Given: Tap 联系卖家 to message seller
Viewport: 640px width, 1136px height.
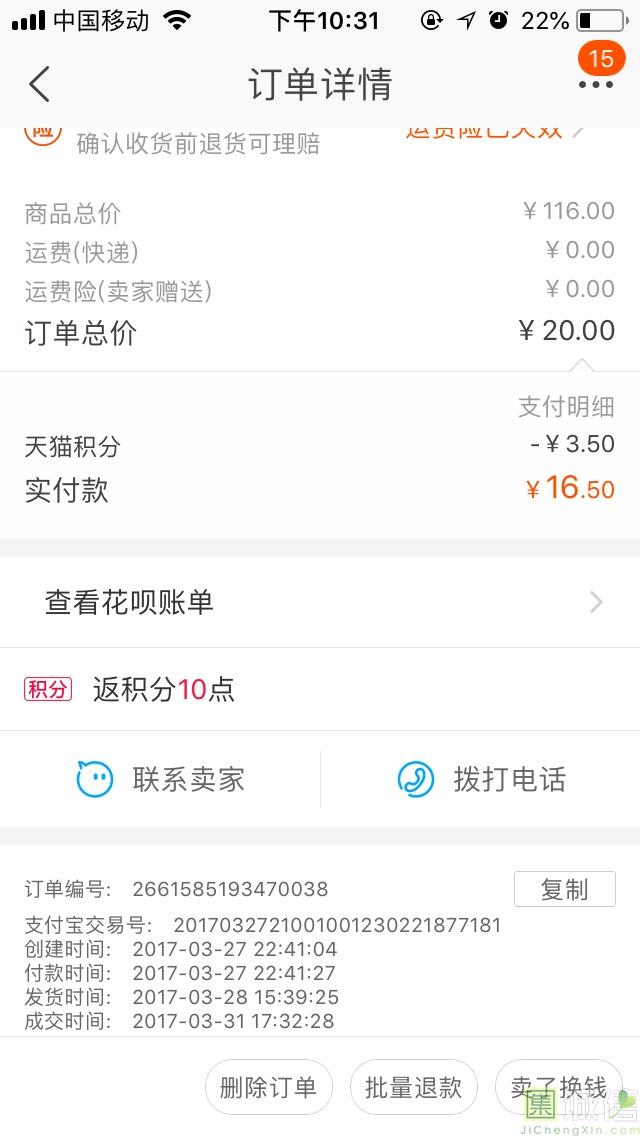Looking at the screenshot, I should (x=160, y=780).
